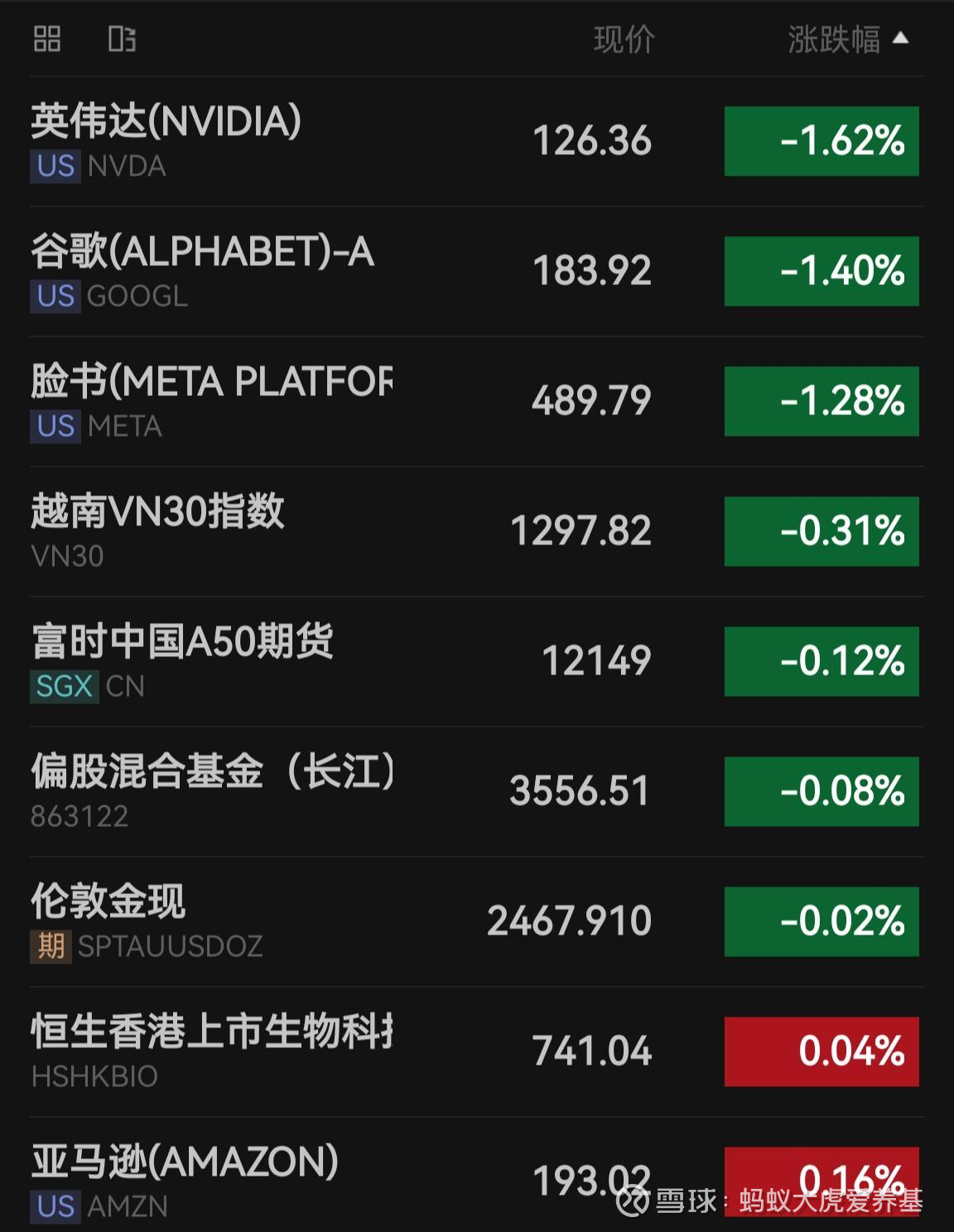The image size is (954, 1232).
Task: Click the SGX badge under 富时中国A50期货
Action: coord(63,686)
